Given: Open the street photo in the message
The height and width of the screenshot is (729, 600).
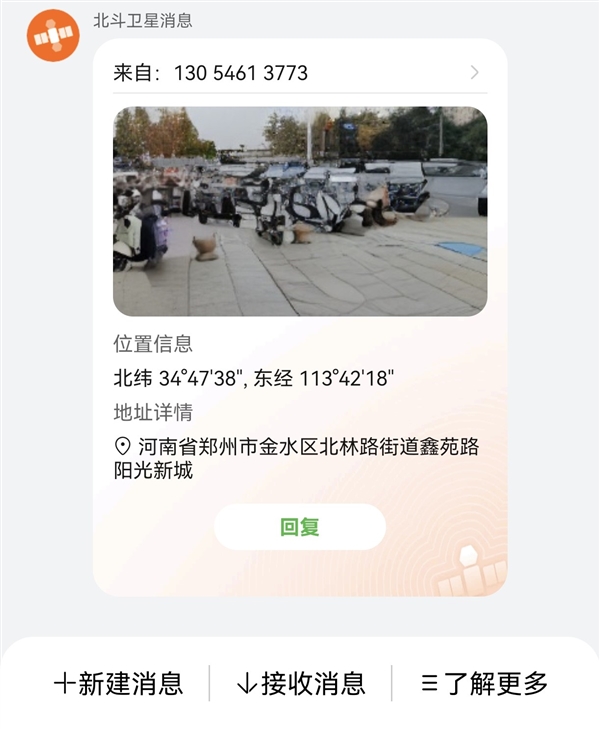Looking at the screenshot, I should pyautogui.click(x=300, y=211).
